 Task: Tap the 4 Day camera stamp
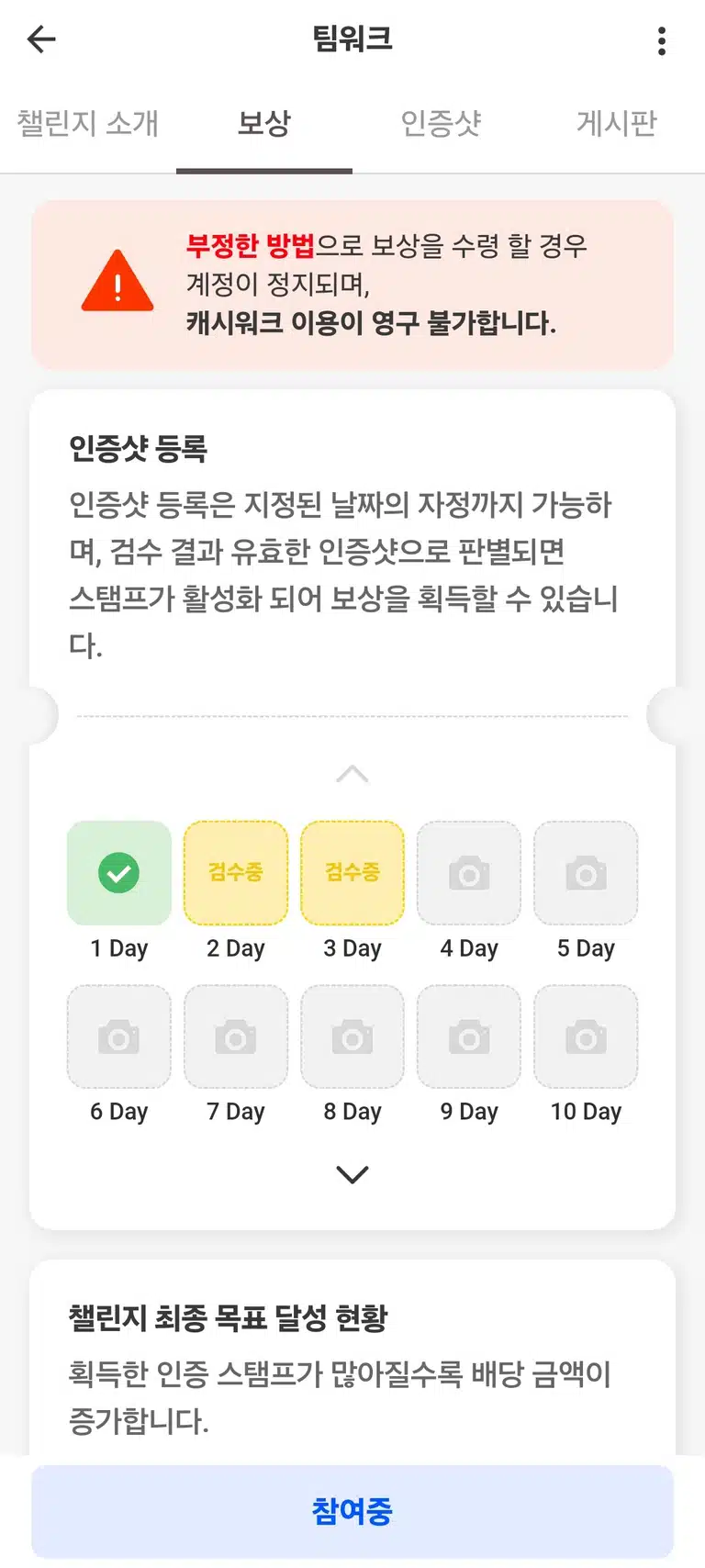[x=469, y=872]
